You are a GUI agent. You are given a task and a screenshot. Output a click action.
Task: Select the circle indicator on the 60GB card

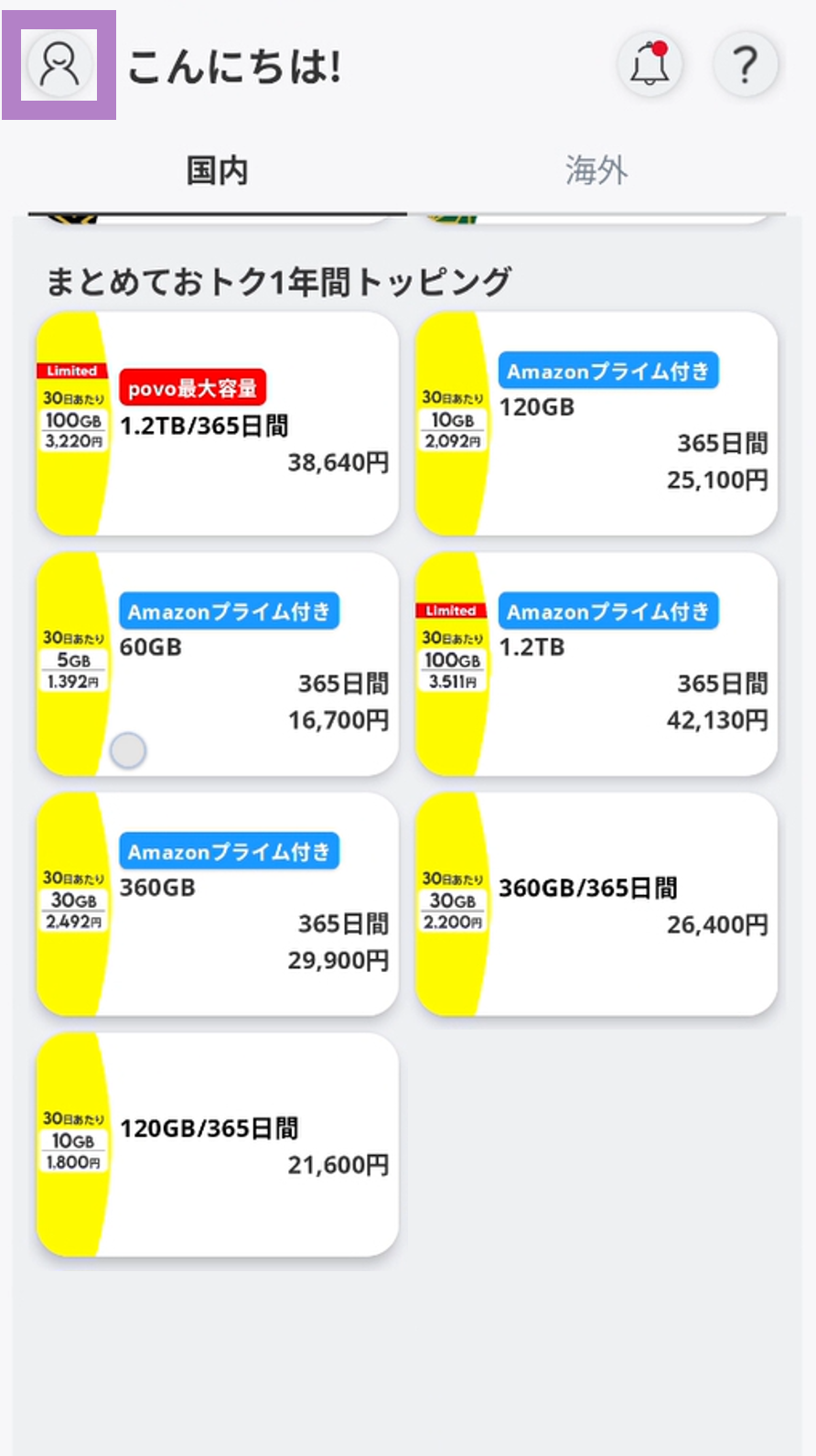pyautogui.click(x=127, y=750)
